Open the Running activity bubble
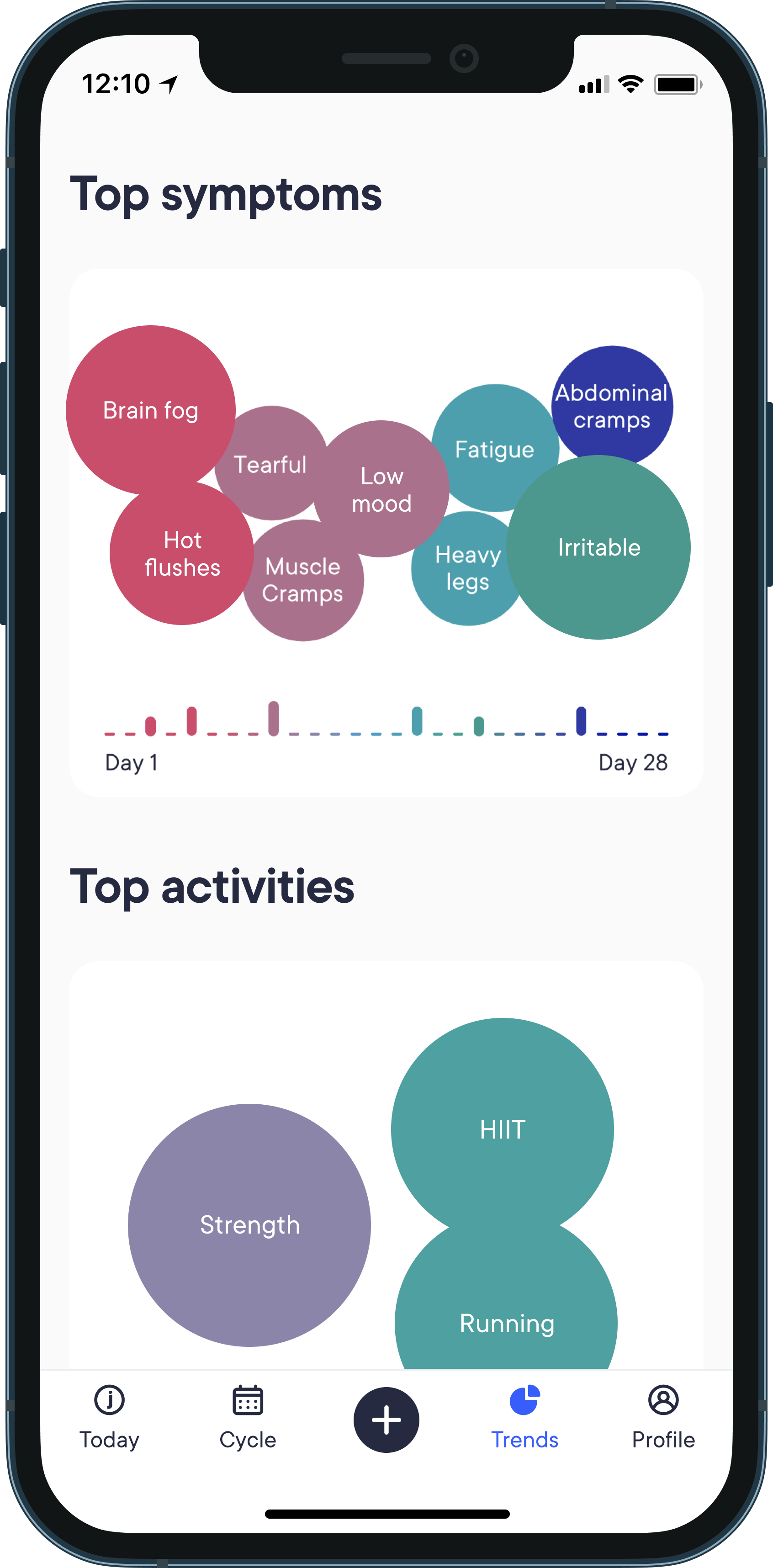This screenshot has width=773, height=1568. pyautogui.click(x=506, y=1323)
